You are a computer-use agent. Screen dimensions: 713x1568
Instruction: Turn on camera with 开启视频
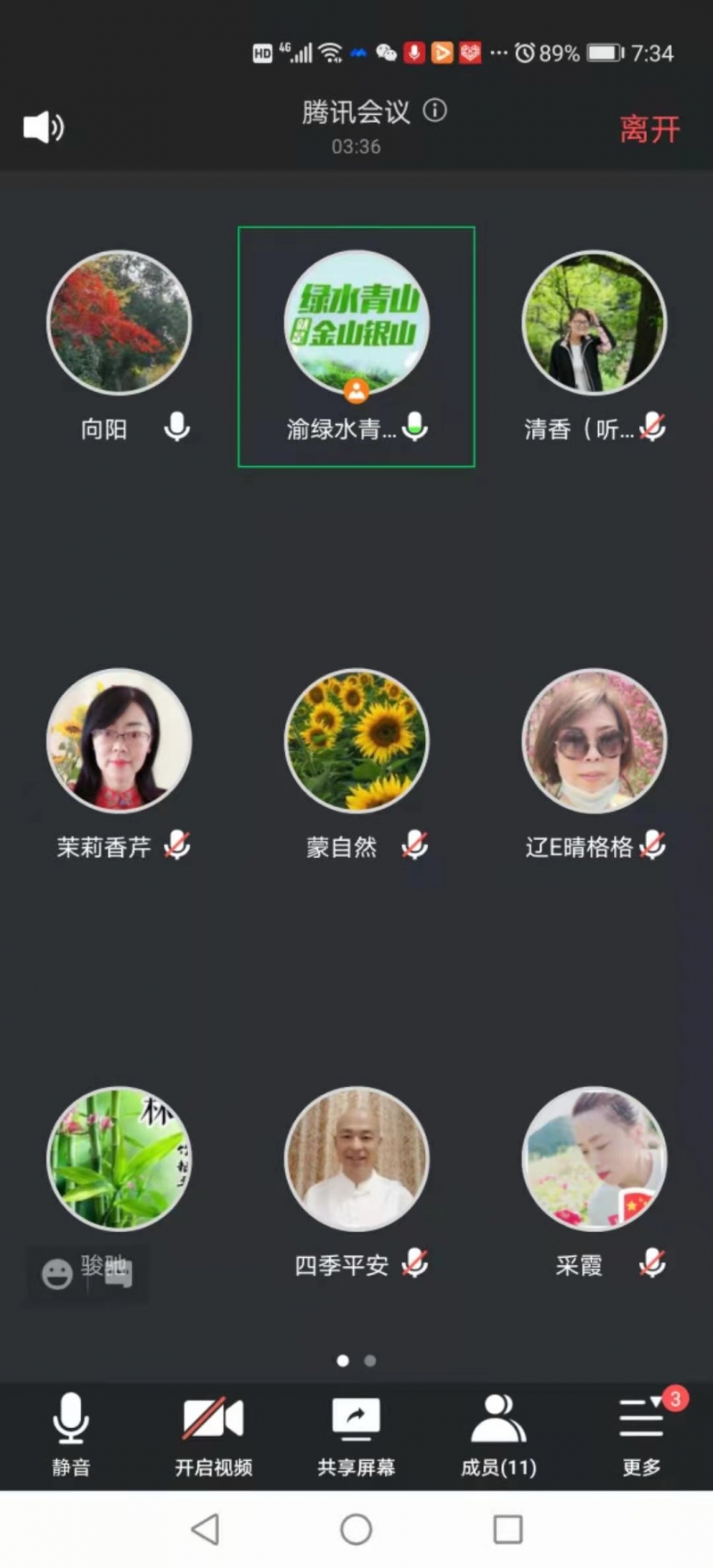[213, 1433]
